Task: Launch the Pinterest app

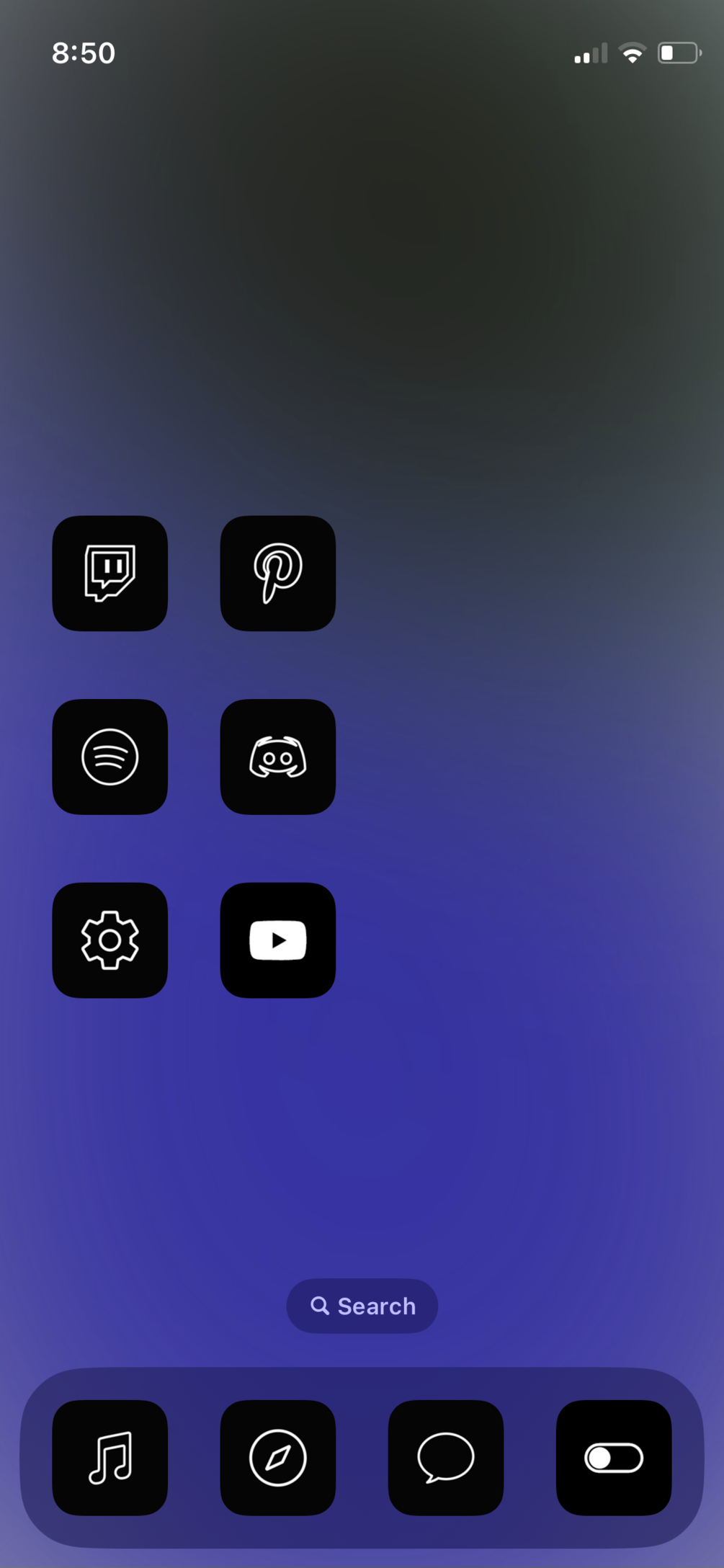Action: (x=277, y=573)
